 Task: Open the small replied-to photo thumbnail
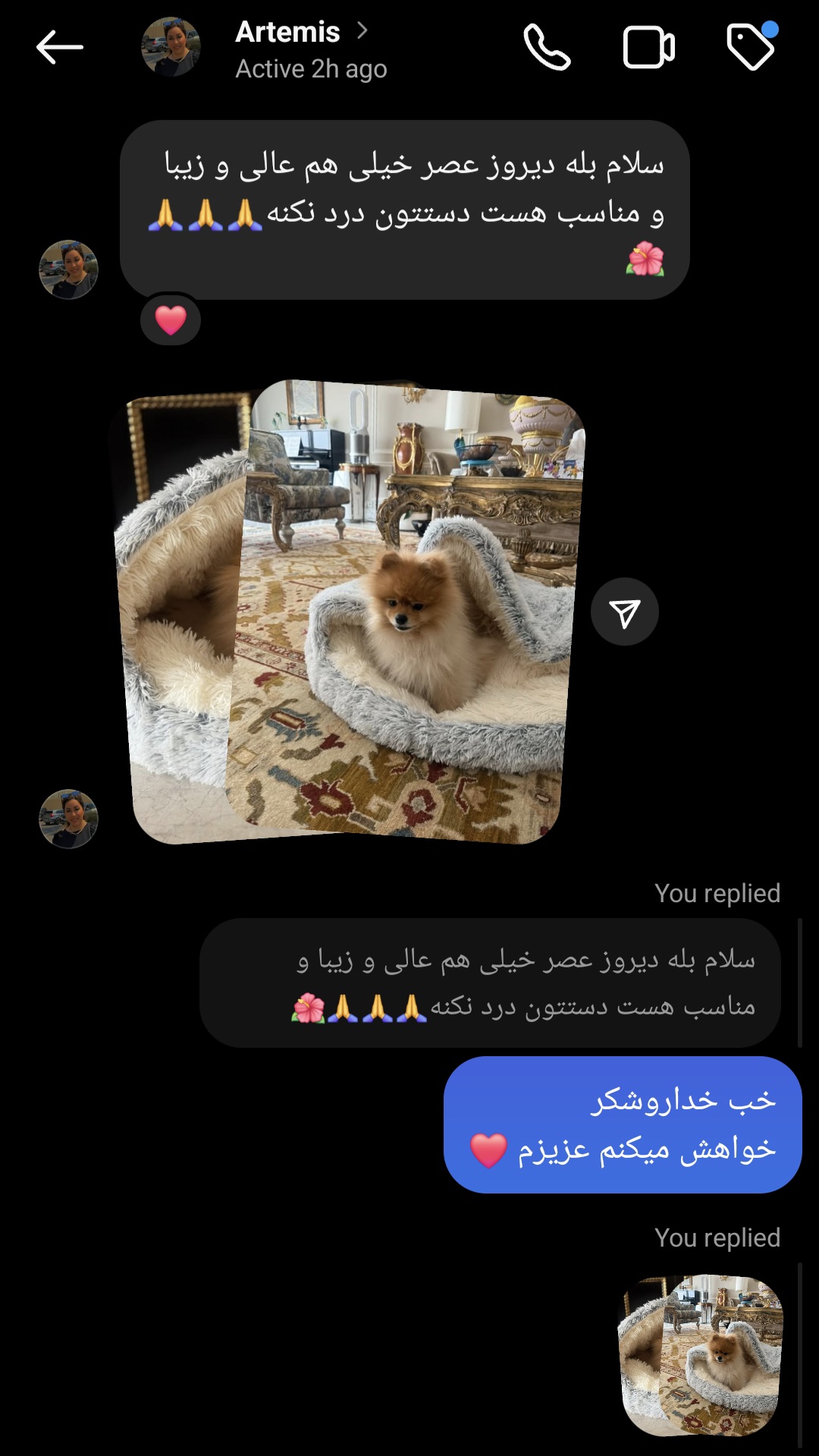pos(701,1355)
